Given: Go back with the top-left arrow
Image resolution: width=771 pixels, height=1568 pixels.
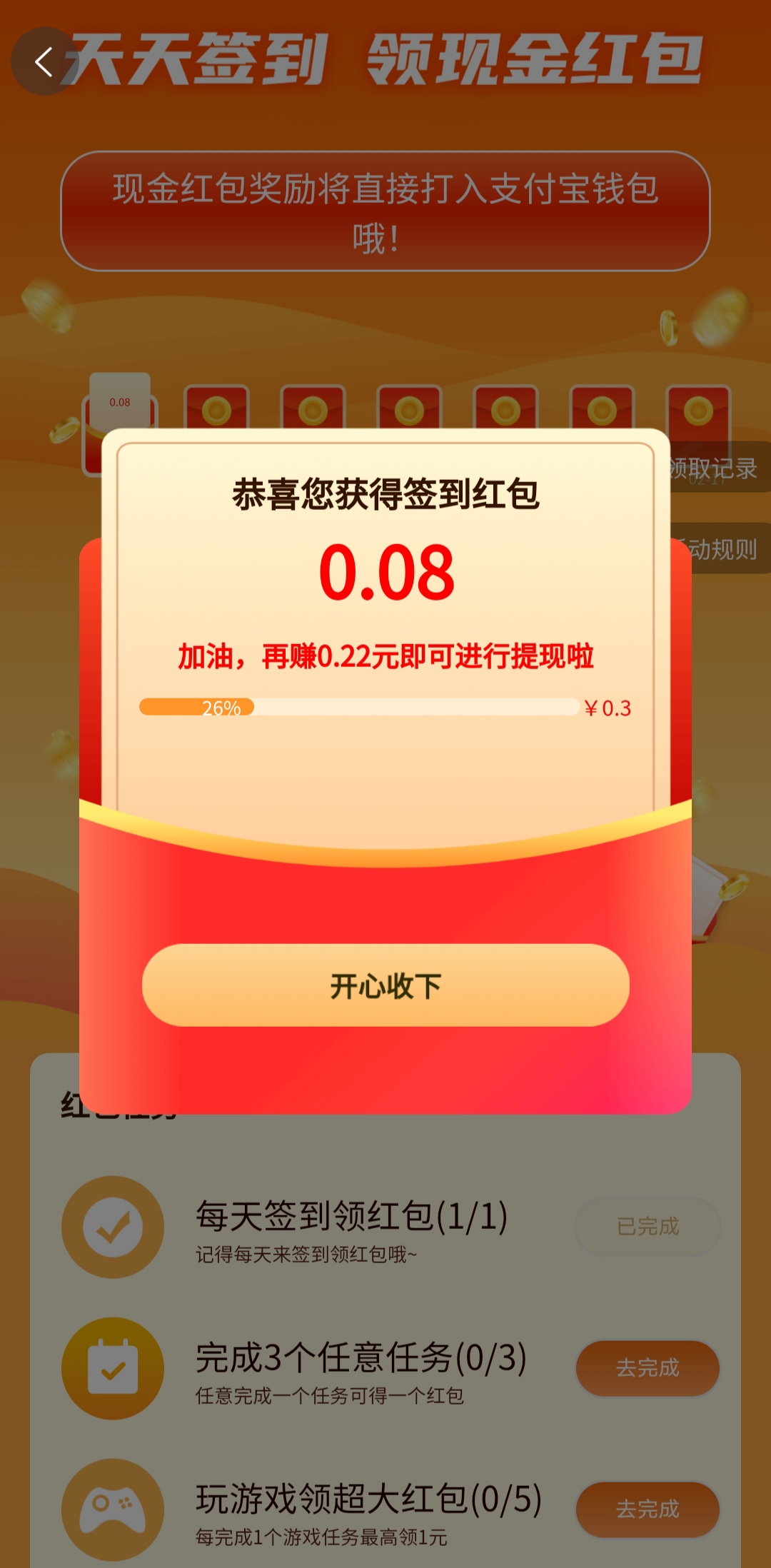Looking at the screenshot, I should pos(44,61).
